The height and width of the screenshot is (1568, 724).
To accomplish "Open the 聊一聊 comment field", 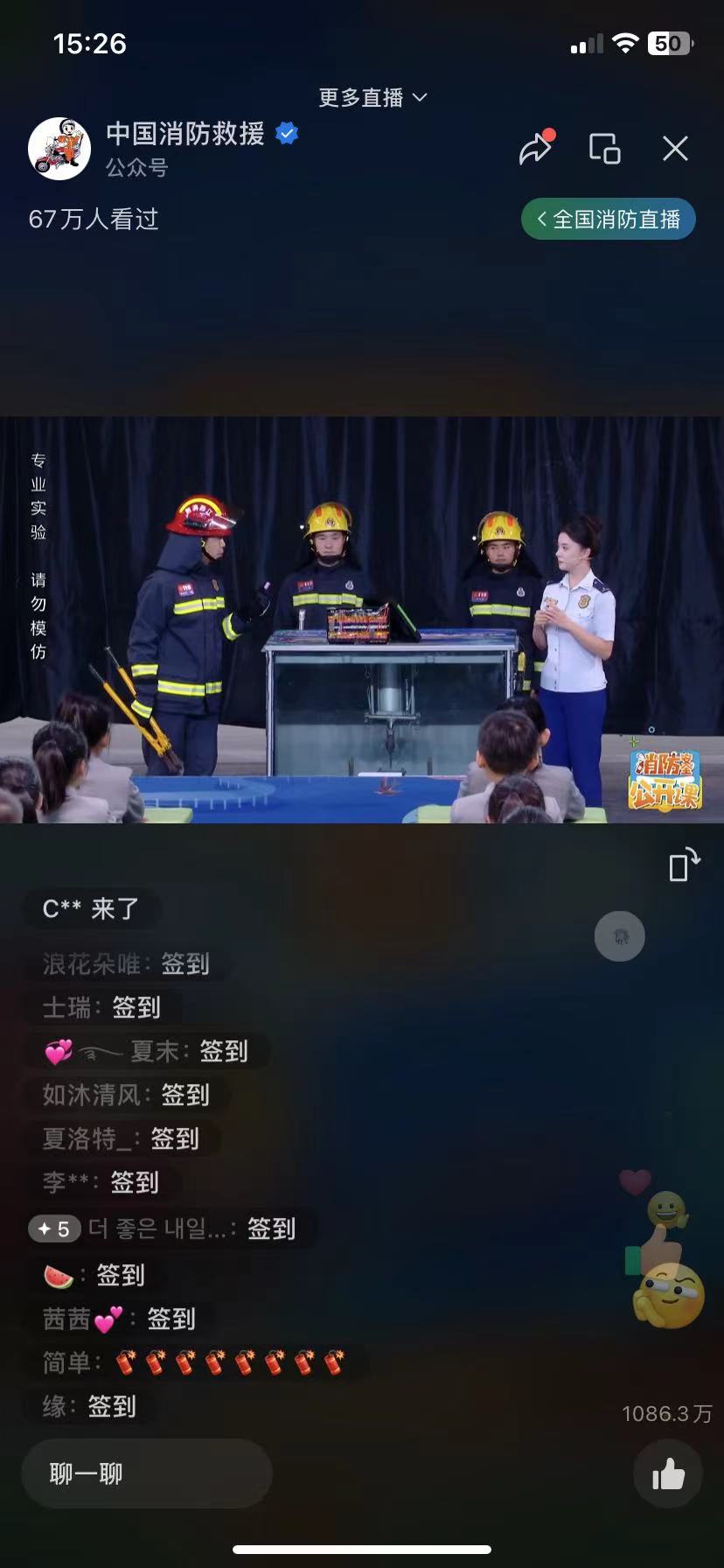I will click(147, 1473).
